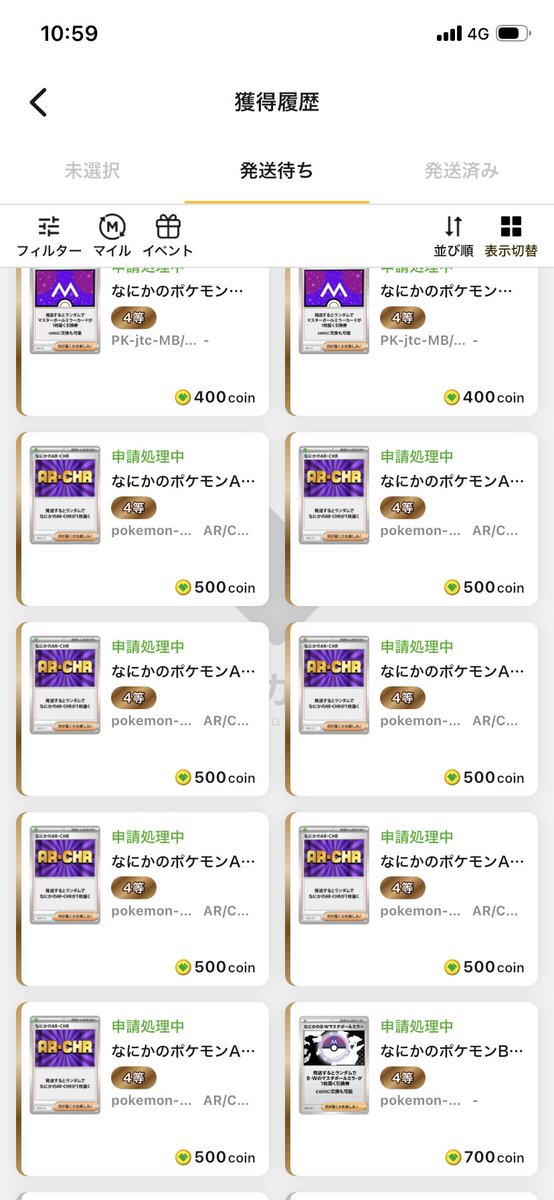Open the 700coin Pokemon B card

click(x=411, y=1089)
